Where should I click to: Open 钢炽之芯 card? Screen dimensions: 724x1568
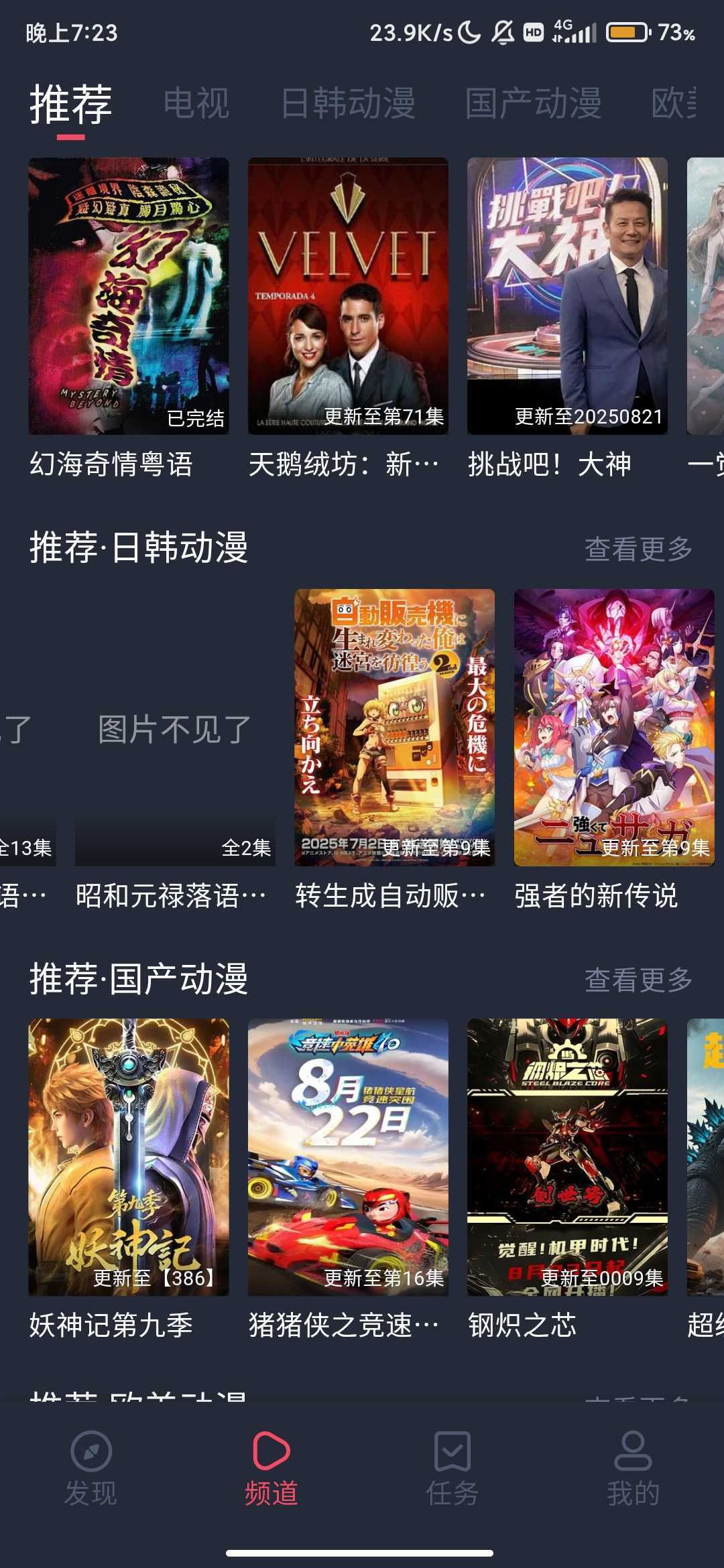click(567, 1157)
